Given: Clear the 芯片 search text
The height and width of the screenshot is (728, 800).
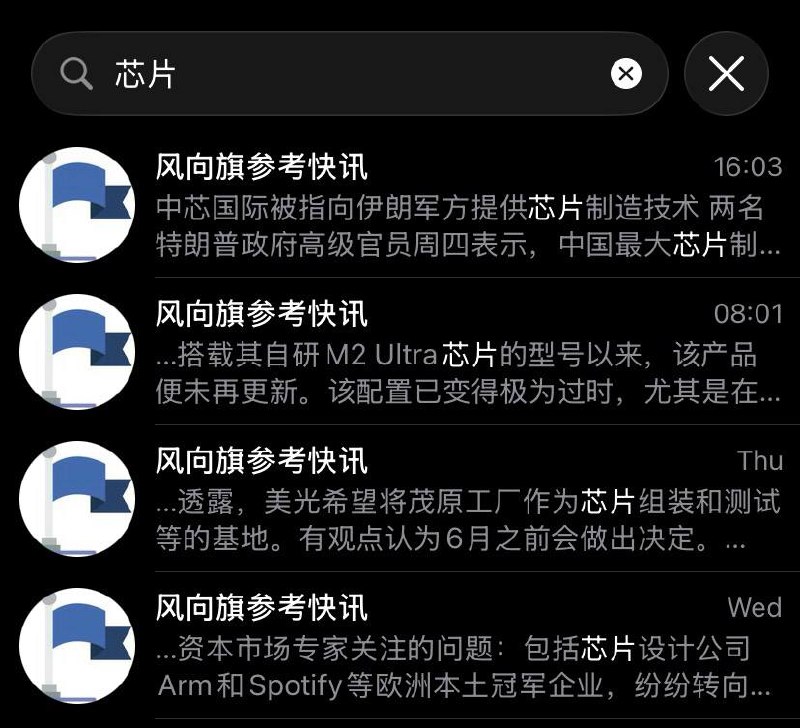Looking at the screenshot, I should coord(626,73).
